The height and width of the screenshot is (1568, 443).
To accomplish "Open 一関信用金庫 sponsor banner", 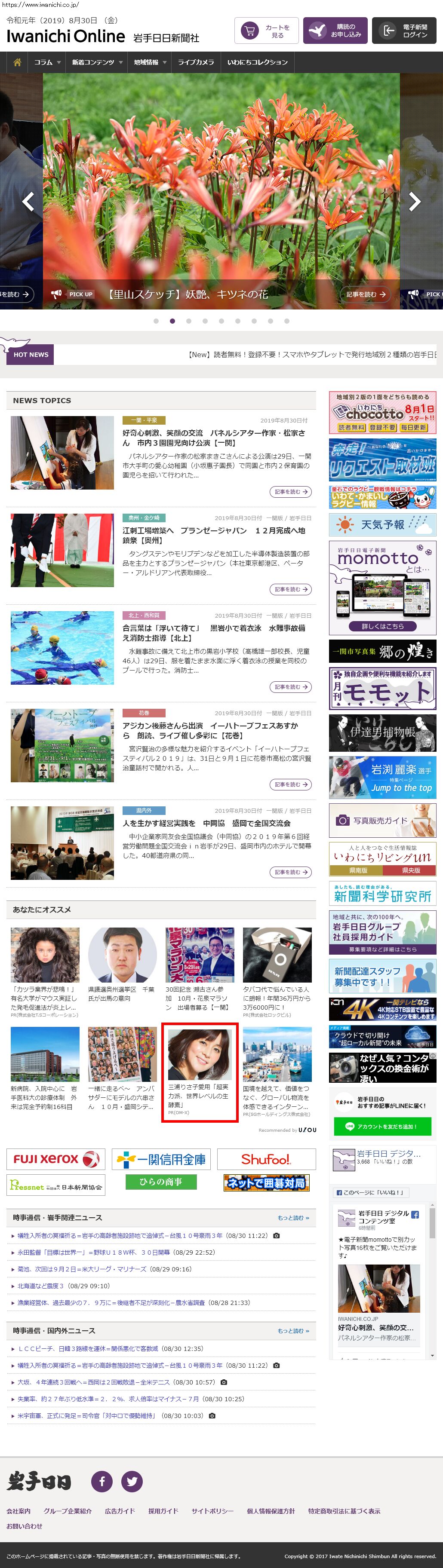I will pyautogui.click(x=161, y=1160).
